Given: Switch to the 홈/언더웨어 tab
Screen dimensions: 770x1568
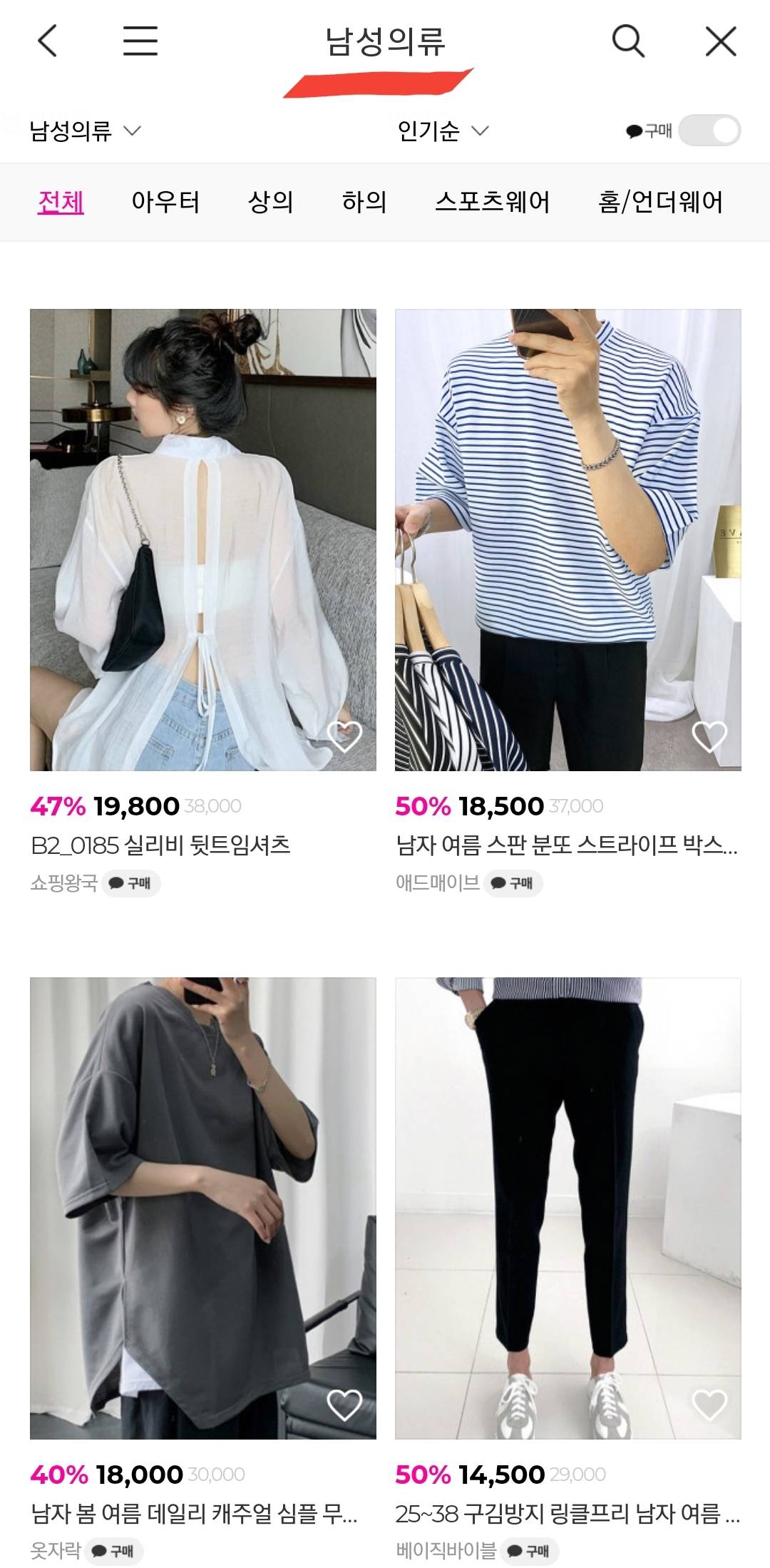Looking at the screenshot, I should pyautogui.click(x=660, y=202).
